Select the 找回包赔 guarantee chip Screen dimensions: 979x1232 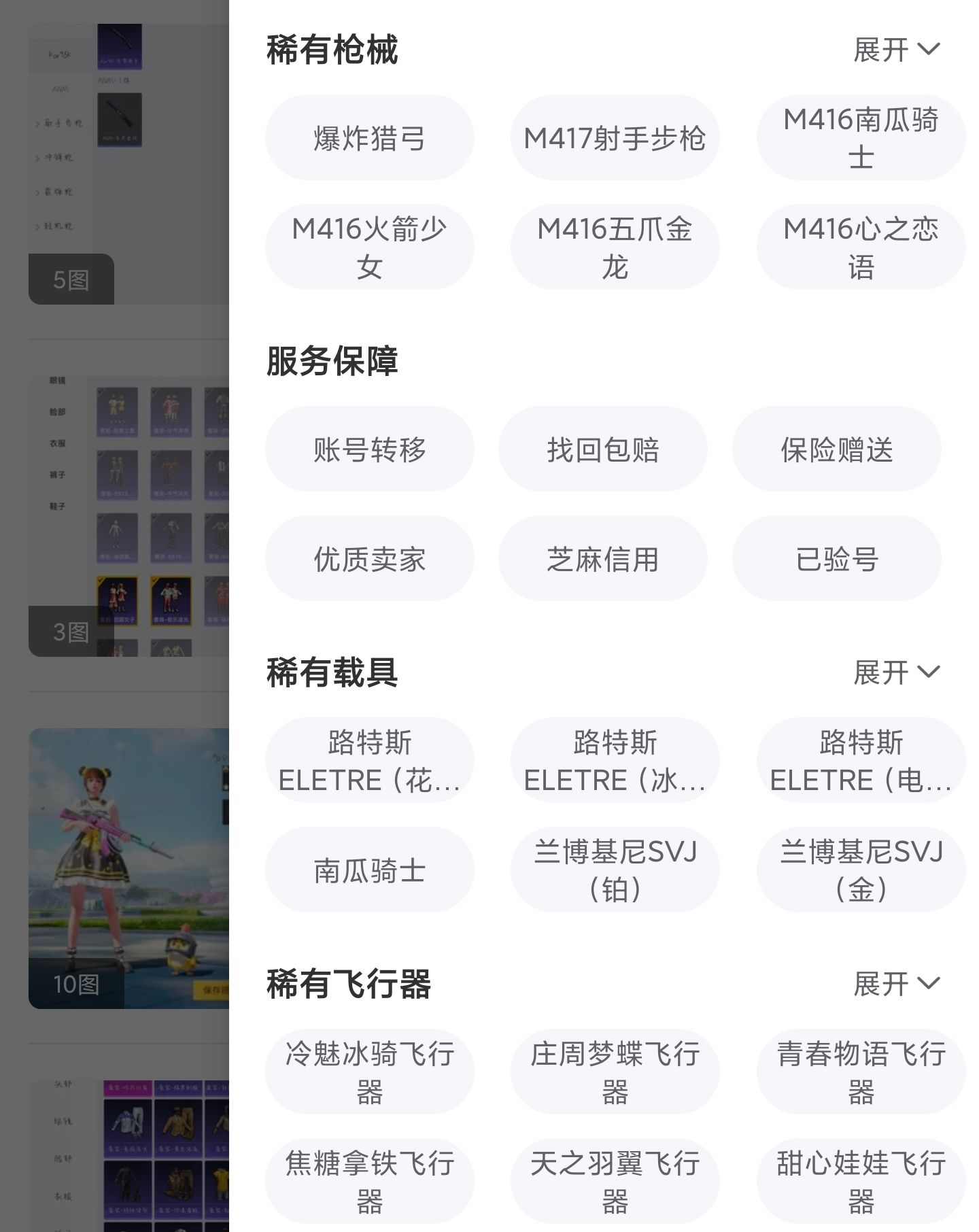tap(602, 449)
